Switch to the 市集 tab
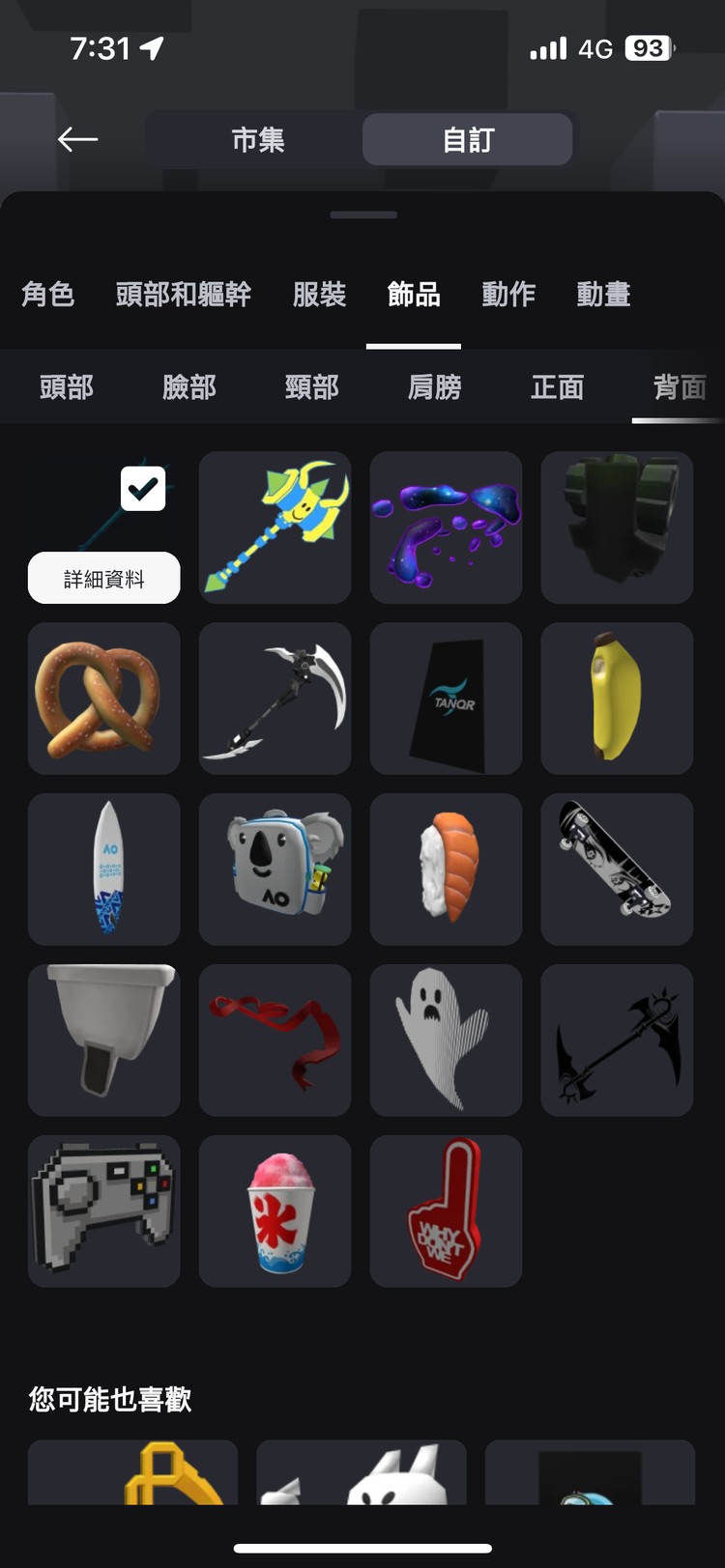Screen dimensions: 725x1568 click(257, 140)
